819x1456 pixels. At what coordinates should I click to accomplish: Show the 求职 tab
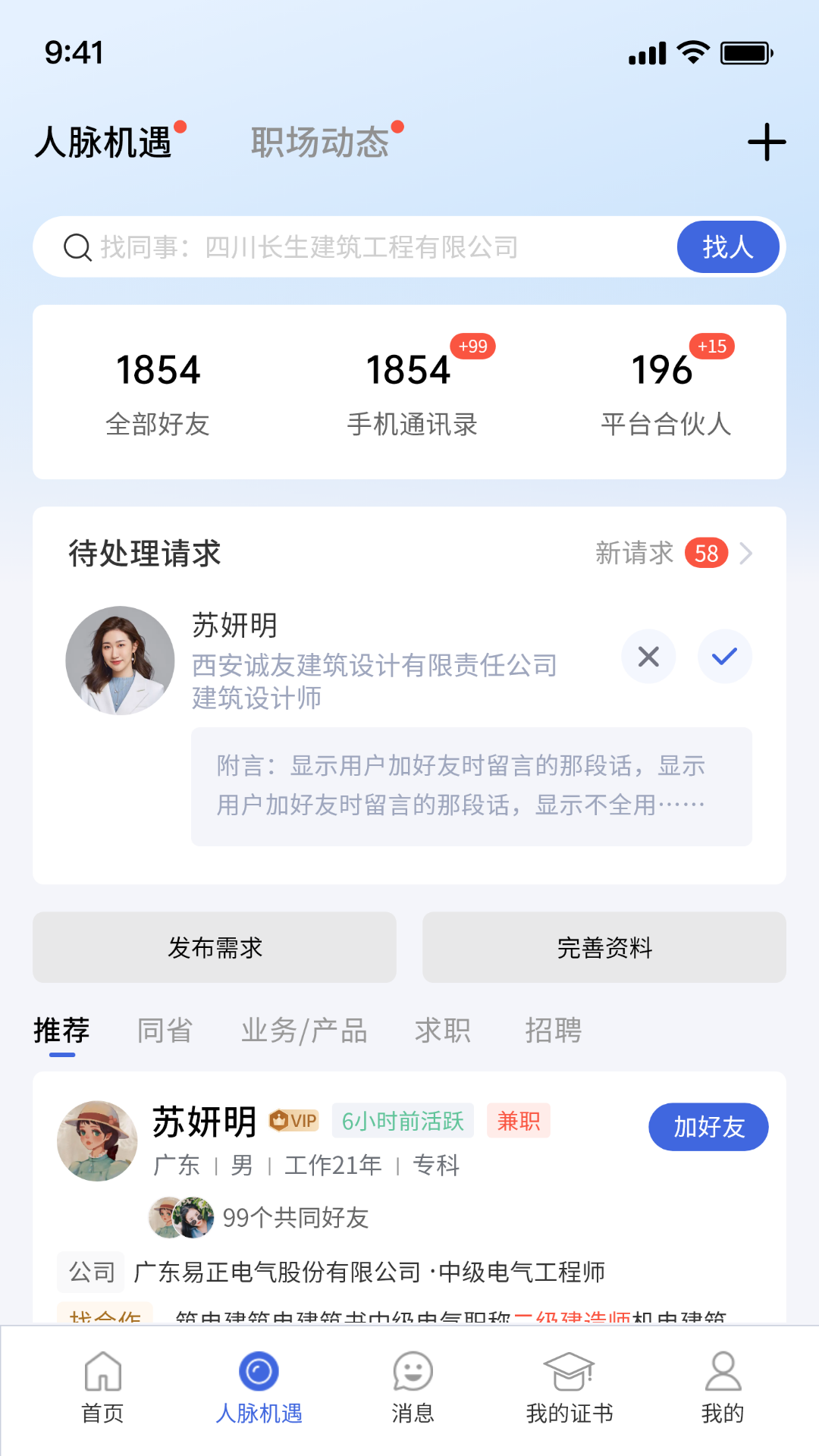443,1031
